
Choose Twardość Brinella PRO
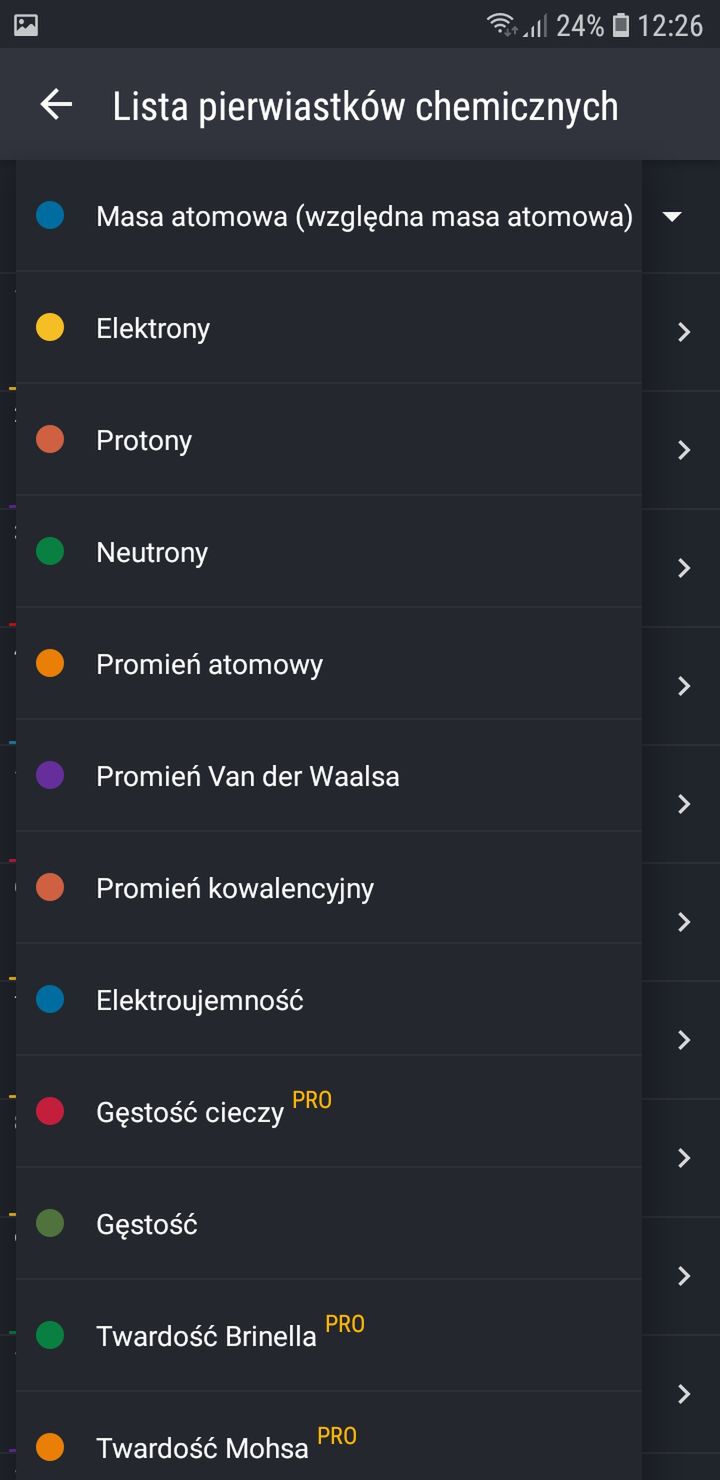(x=329, y=1335)
